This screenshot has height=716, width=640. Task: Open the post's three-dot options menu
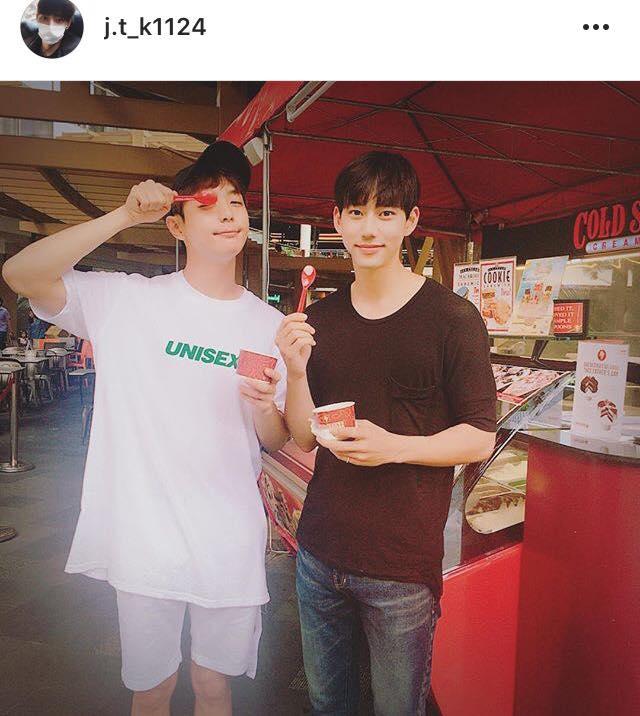(x=595, y=27)
